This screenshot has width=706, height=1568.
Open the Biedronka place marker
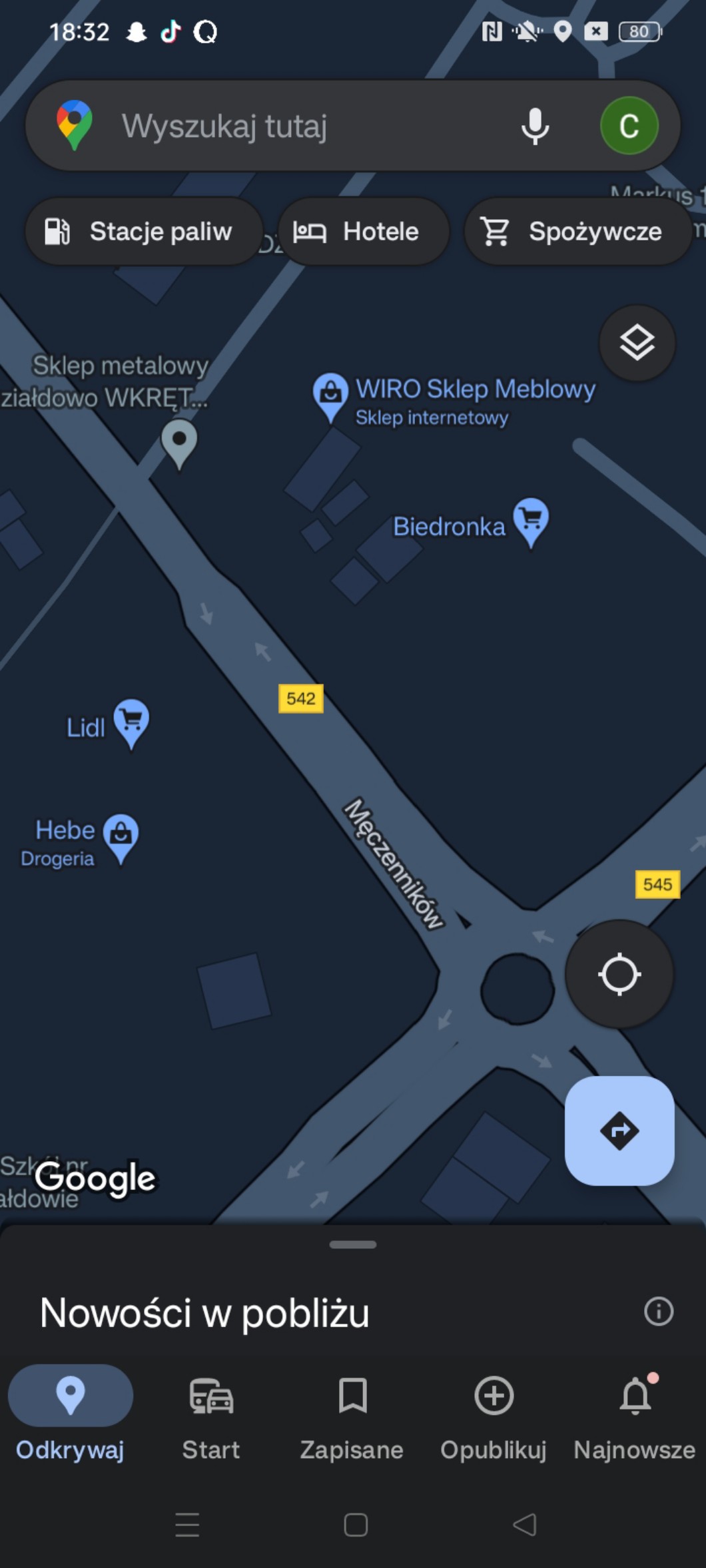pos(531,521)
